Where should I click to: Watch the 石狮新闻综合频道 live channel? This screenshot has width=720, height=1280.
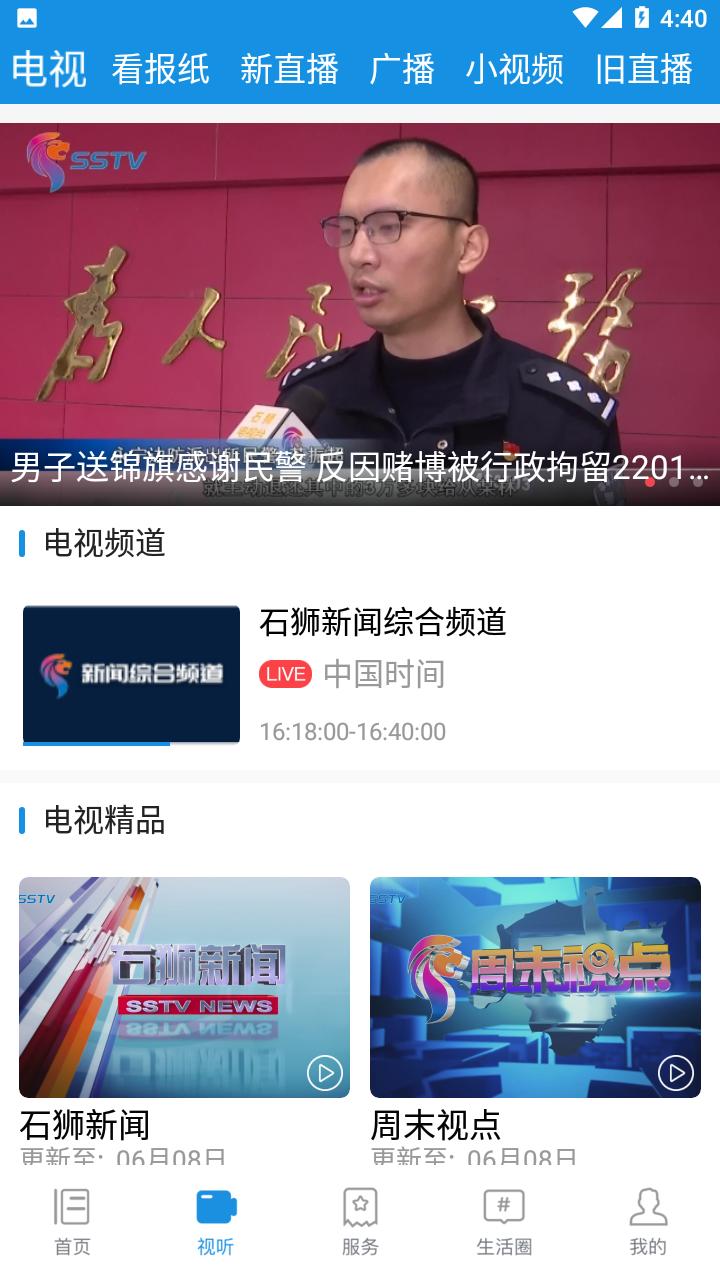pyautogui.click(x=131, y=674)
